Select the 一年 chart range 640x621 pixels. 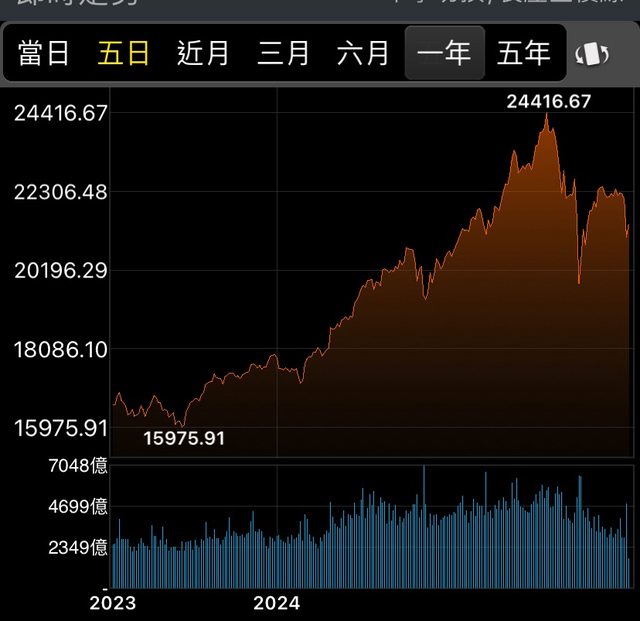tap(444, 53)
